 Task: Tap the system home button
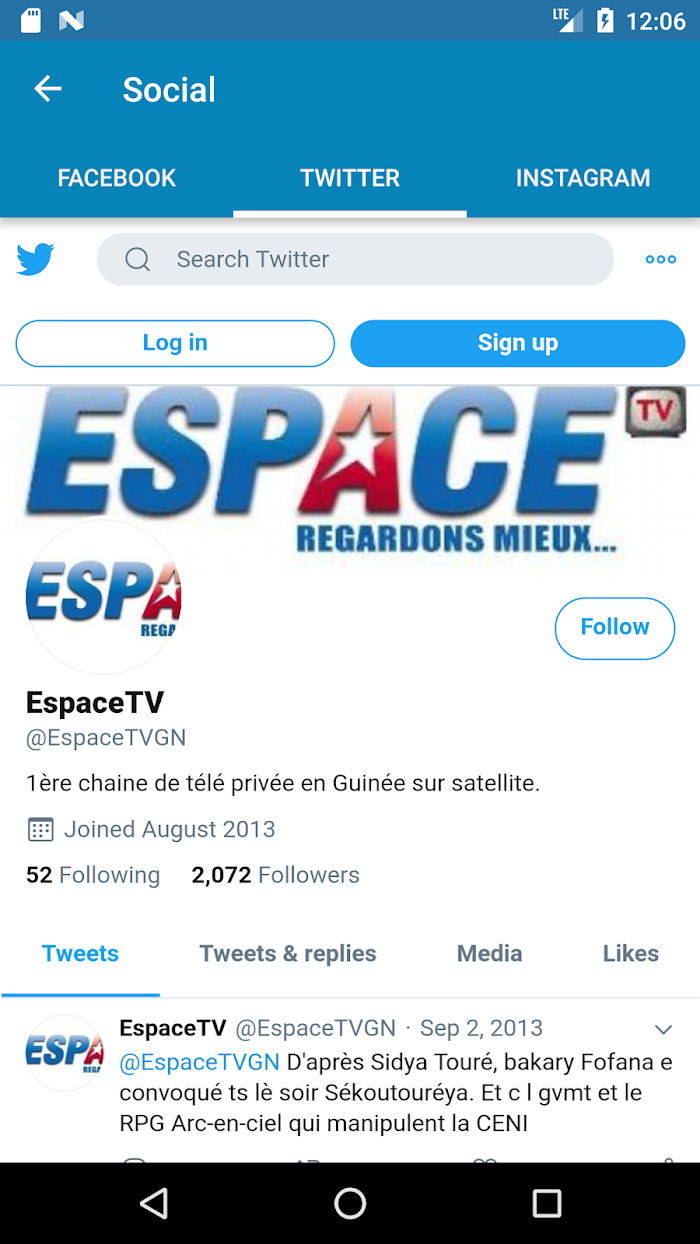(x=350, y=1203)
